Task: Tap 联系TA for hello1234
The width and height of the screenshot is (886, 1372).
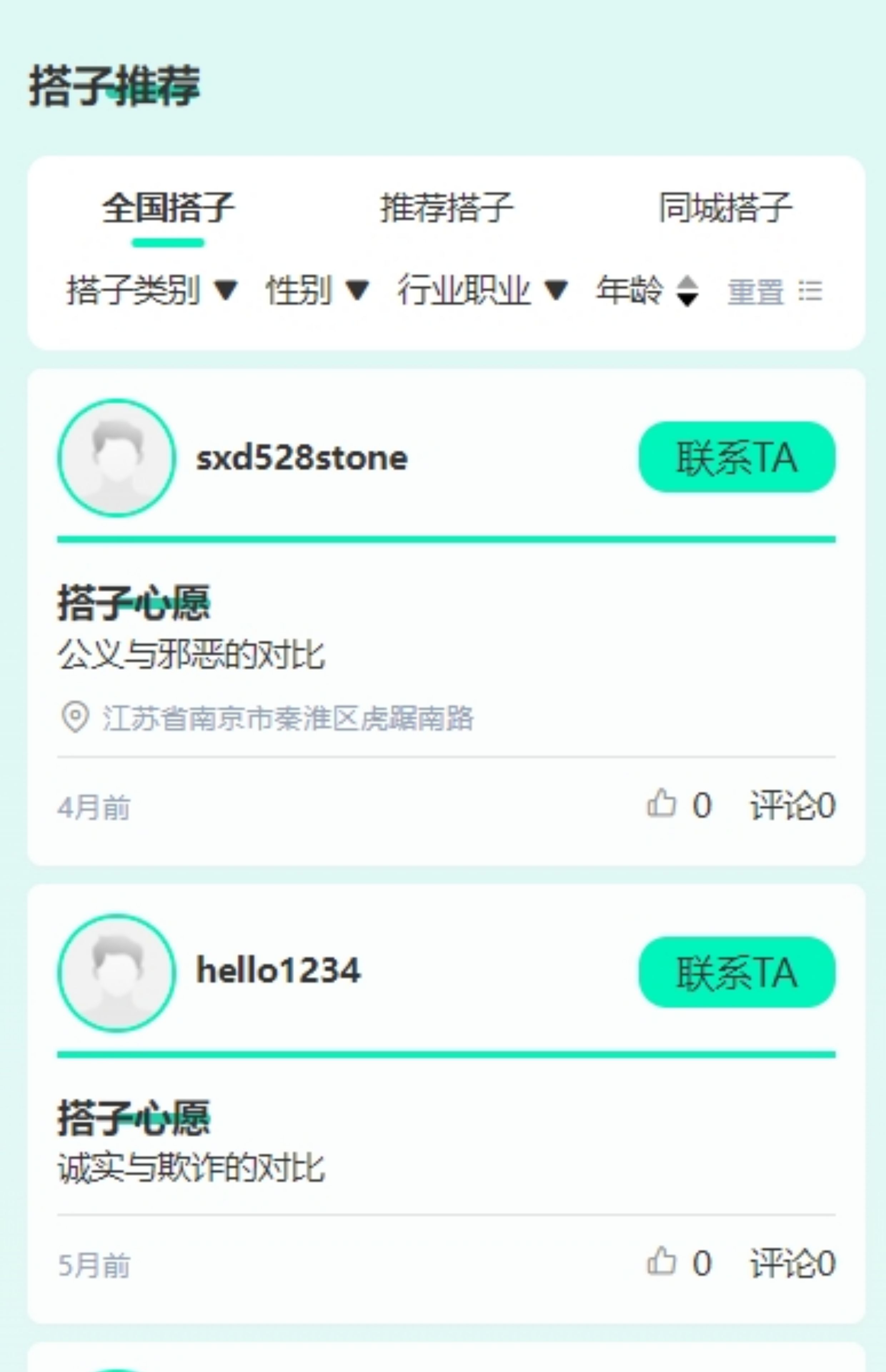Action: 736,973
